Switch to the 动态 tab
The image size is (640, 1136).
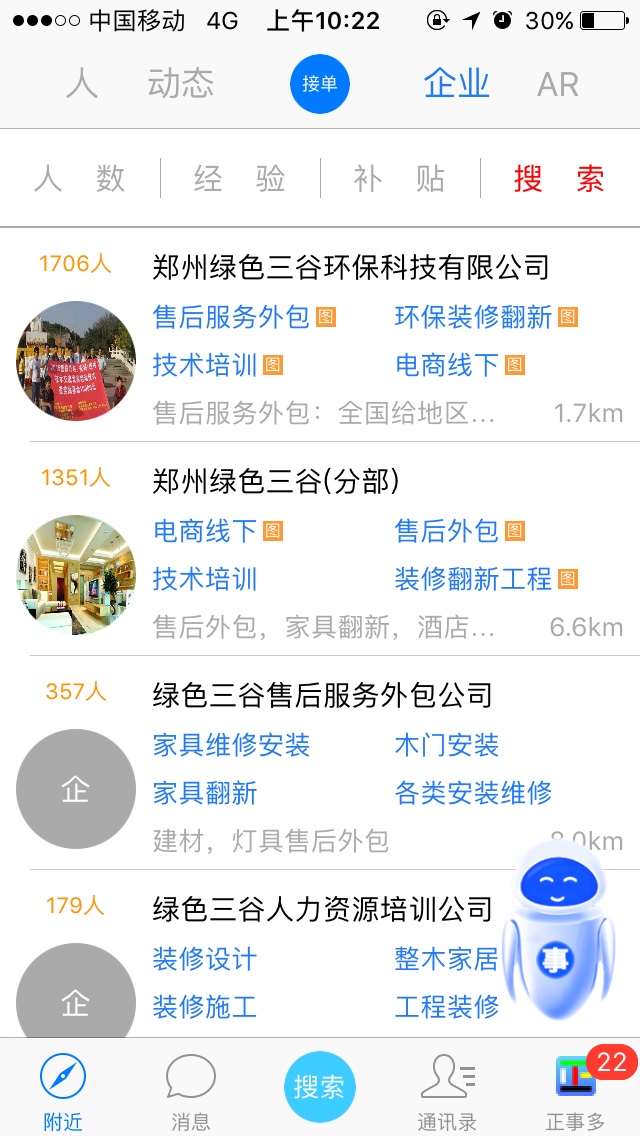pyautogui.click(x=181, y=84)
